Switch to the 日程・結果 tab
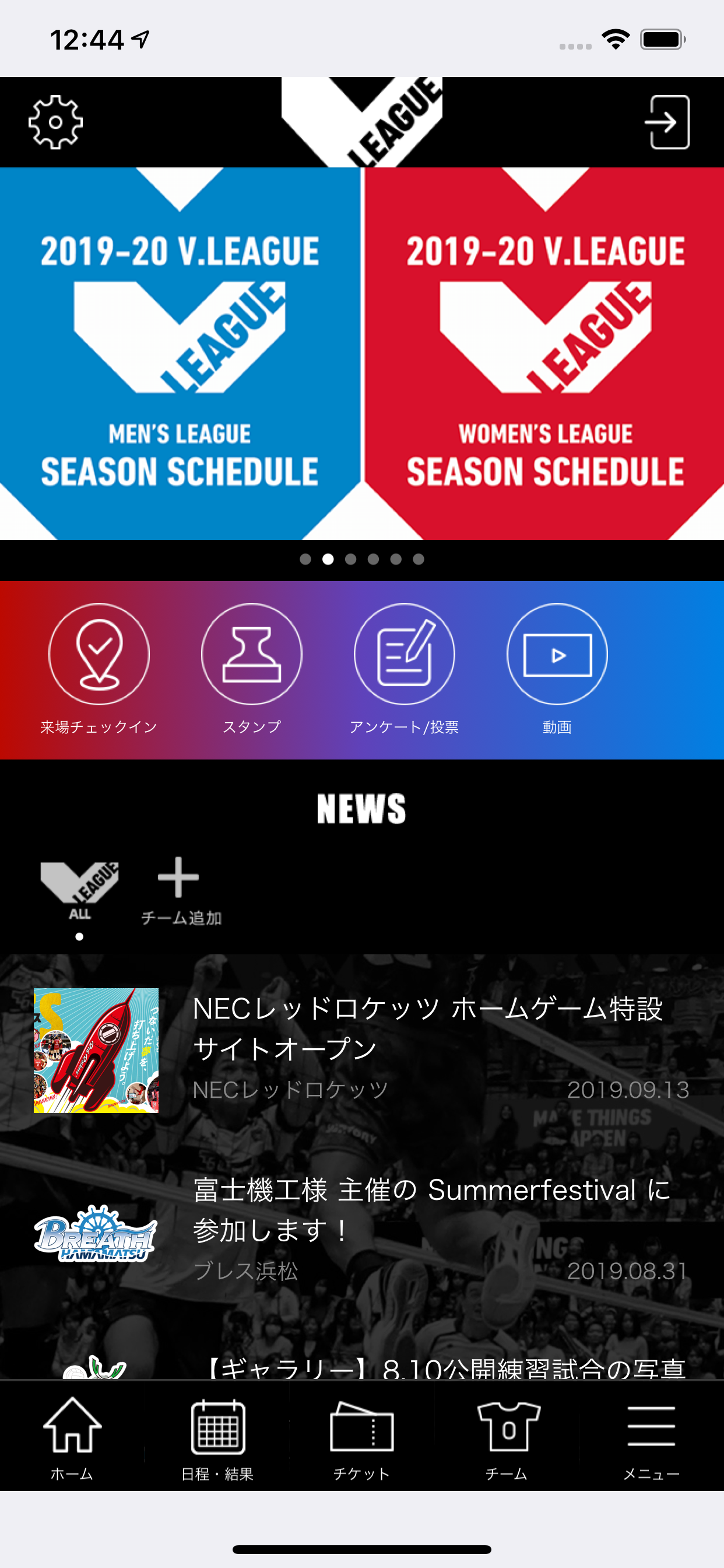Viewport: 724px width, 1568px height. pos(217,1439)
